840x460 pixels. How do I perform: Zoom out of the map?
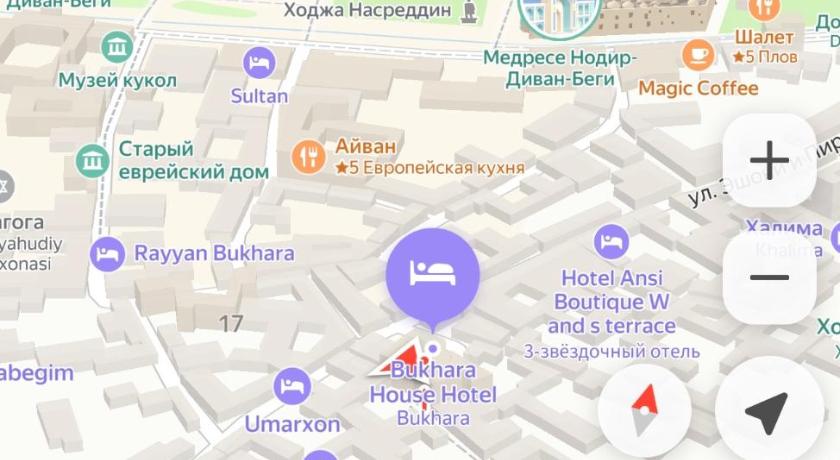769,278
